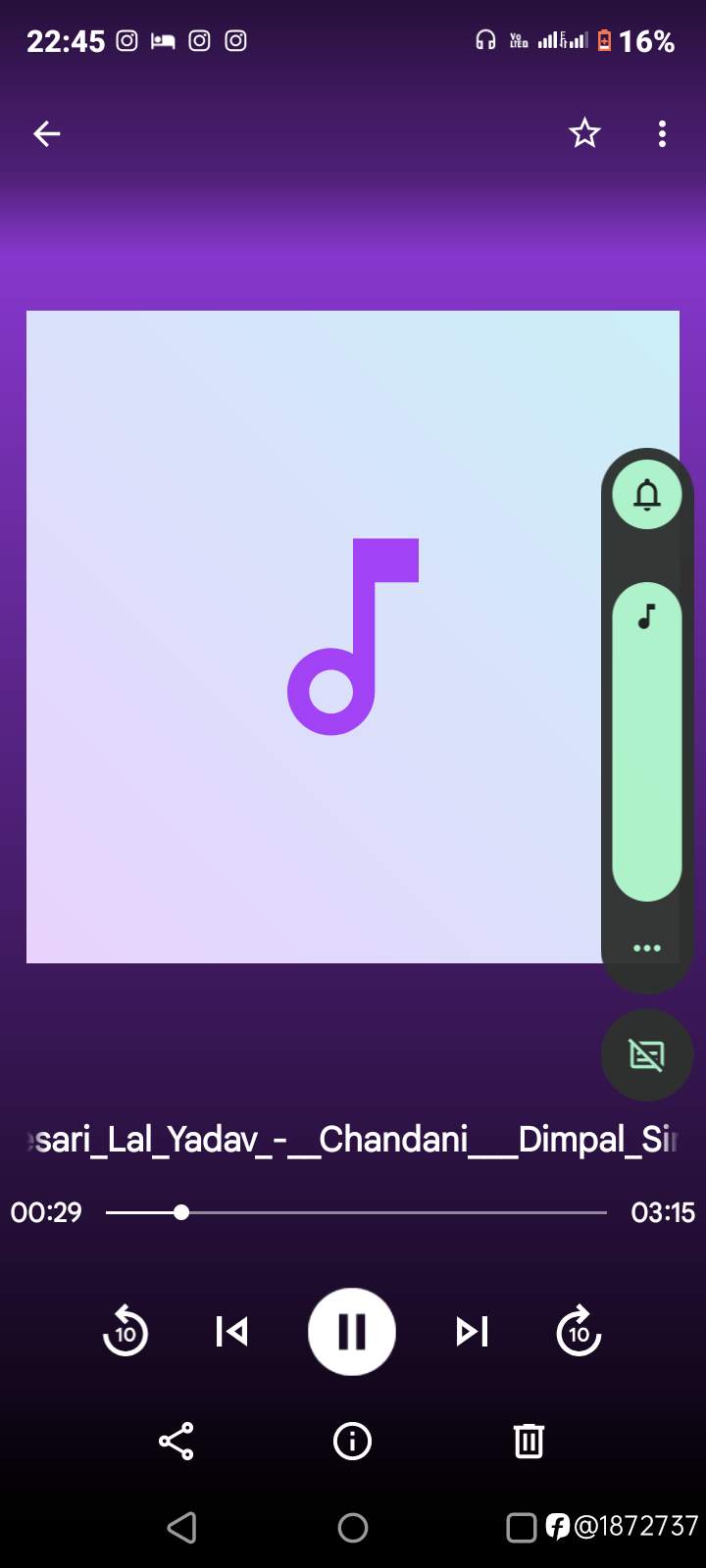View file info details
Viewport: 706px width, 1568px height.
click(352, 1441)
